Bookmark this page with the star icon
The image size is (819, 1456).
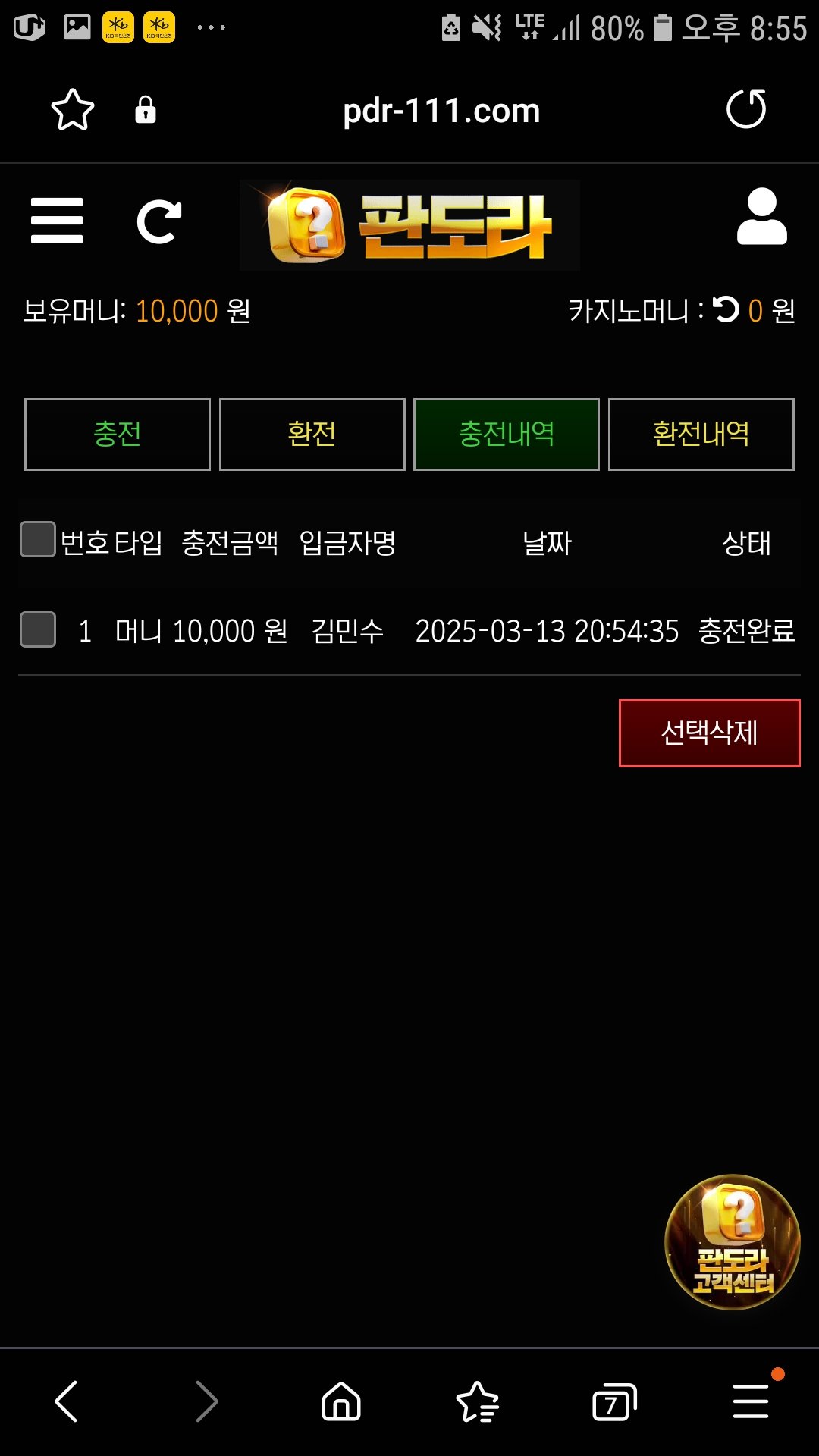tap(73, 110)
